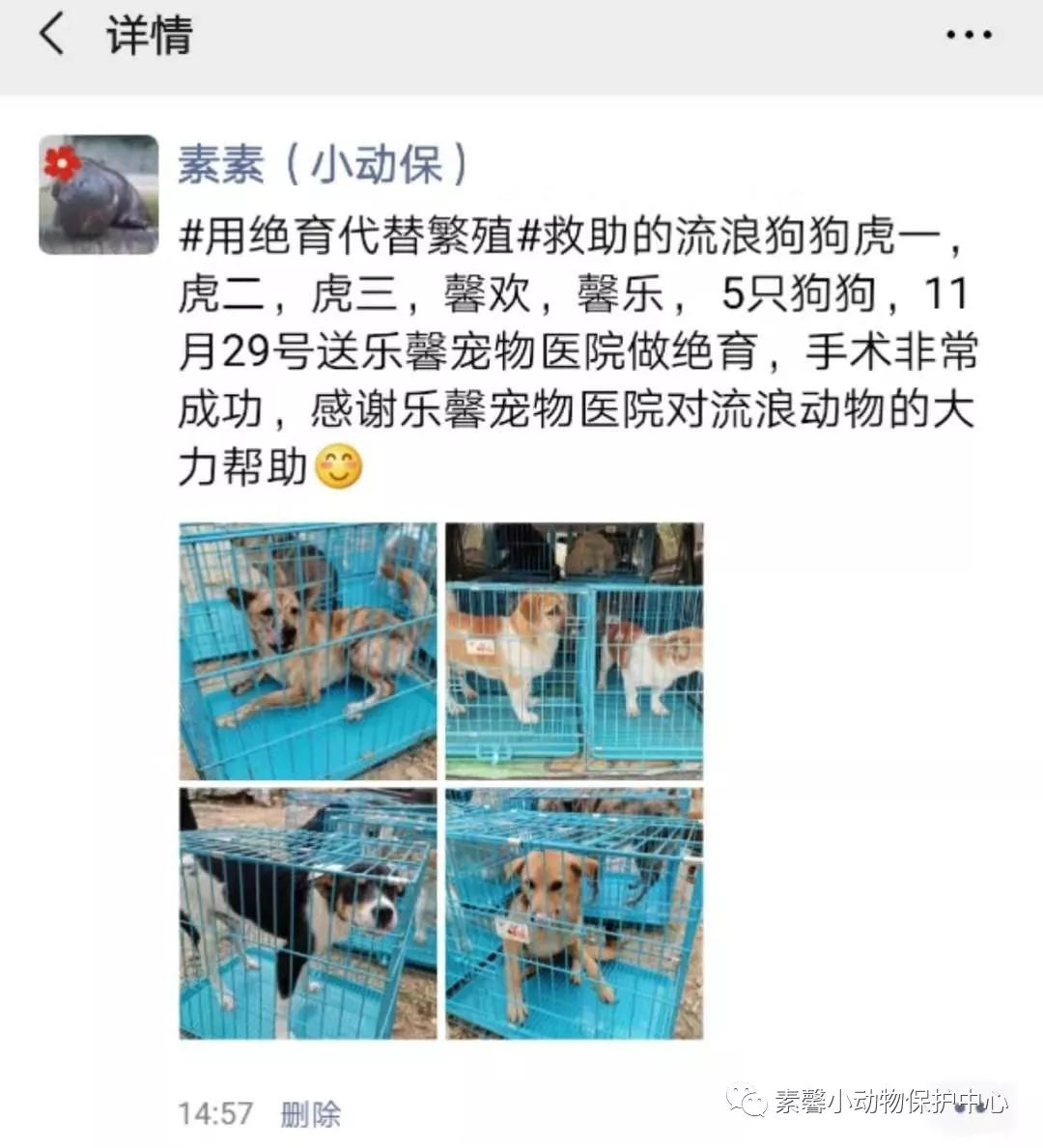Open the 素素（小动保）username link
The height and width of the screenshot is (1148, 1043).
[x=323, y=163]
